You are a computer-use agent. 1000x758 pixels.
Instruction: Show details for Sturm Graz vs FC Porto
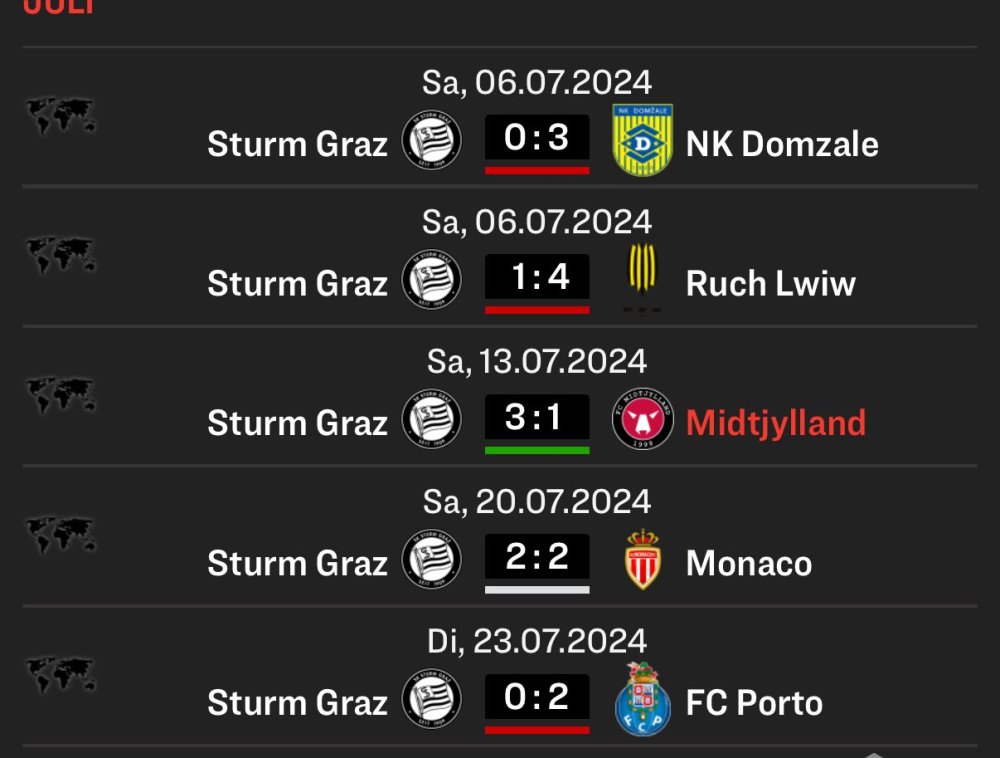point(536,698)
